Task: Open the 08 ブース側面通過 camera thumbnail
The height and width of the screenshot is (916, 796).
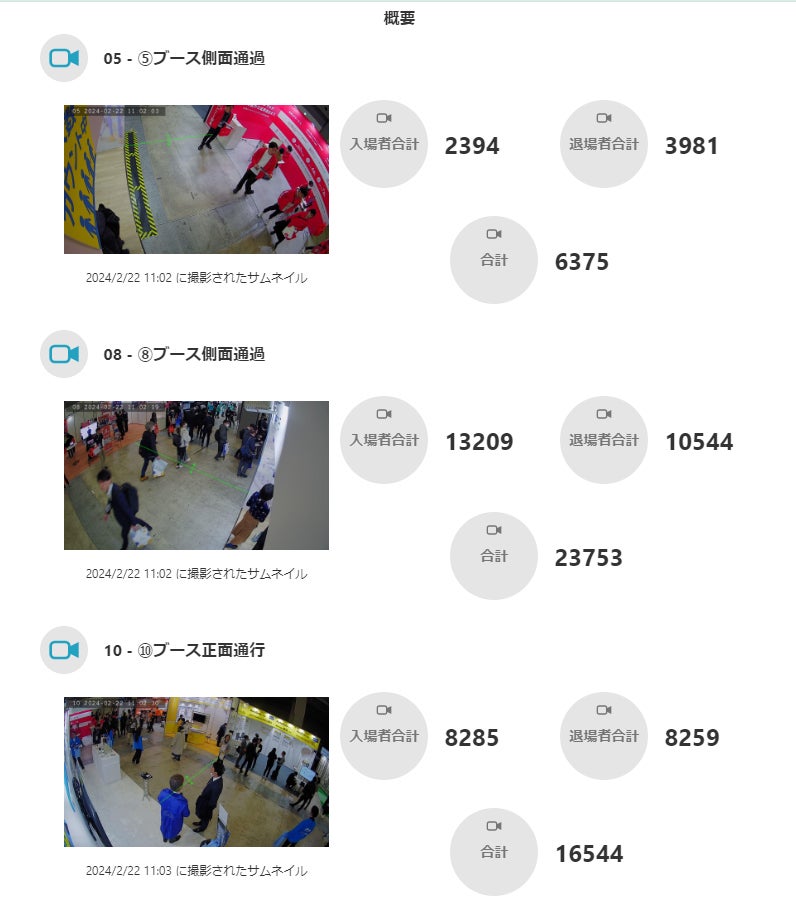Action: (196, 475)
